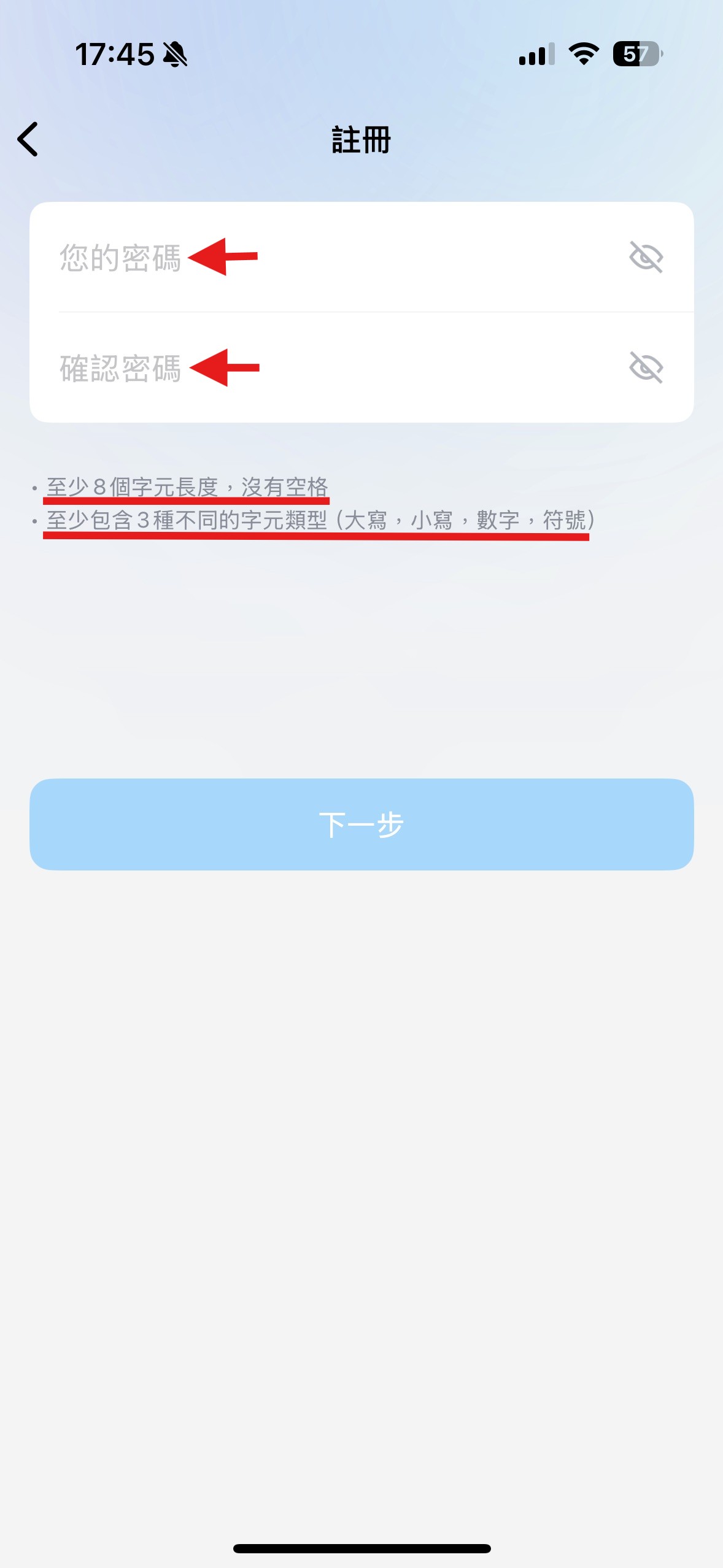Go back from the 註冊 screen

point(28,139)
